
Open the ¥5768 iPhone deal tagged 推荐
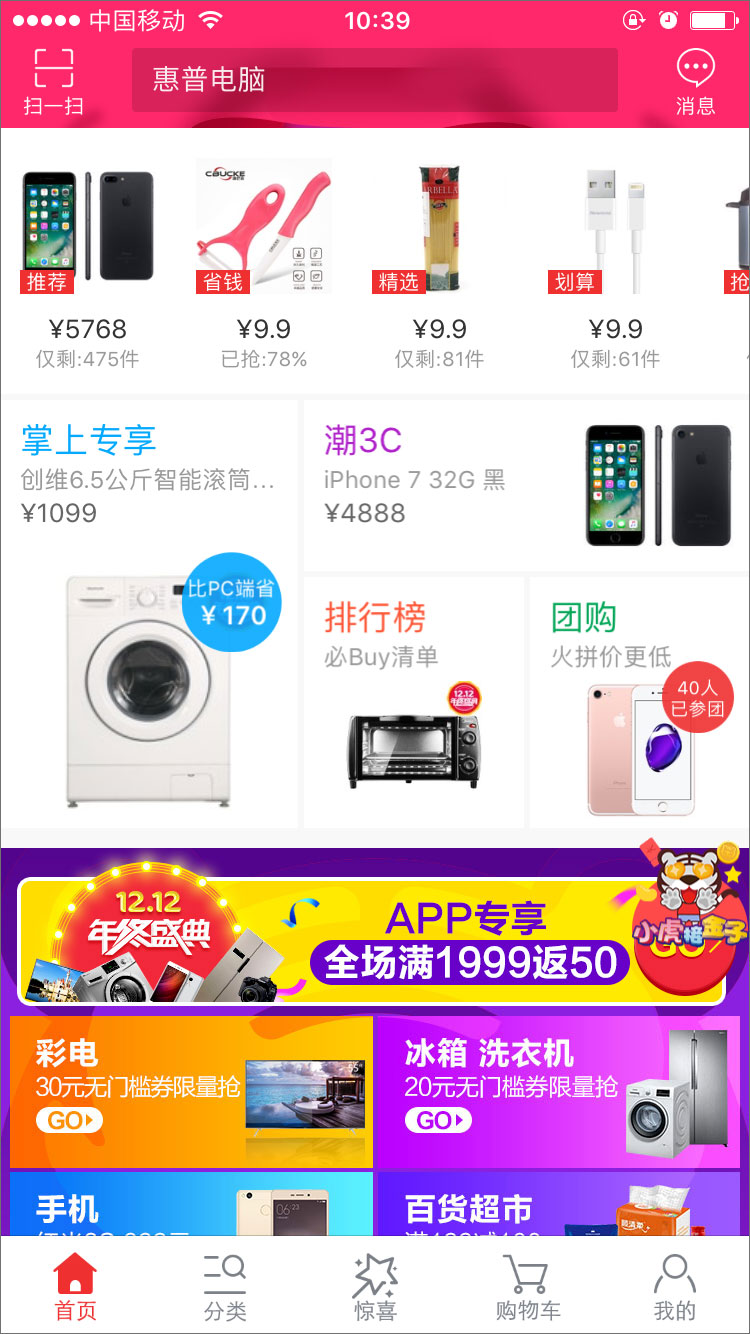[x=88, y=260]
